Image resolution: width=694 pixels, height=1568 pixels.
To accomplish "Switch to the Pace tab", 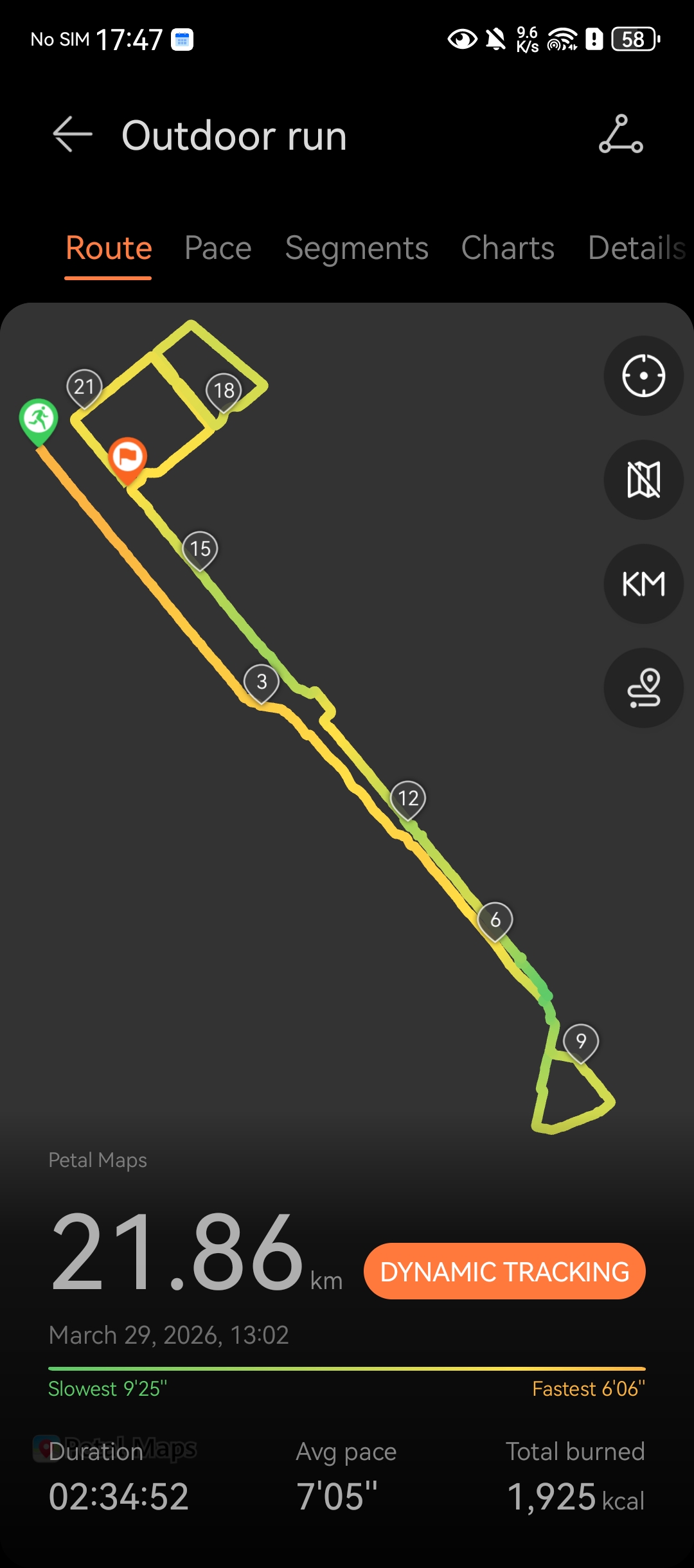I will click(218, 248).
